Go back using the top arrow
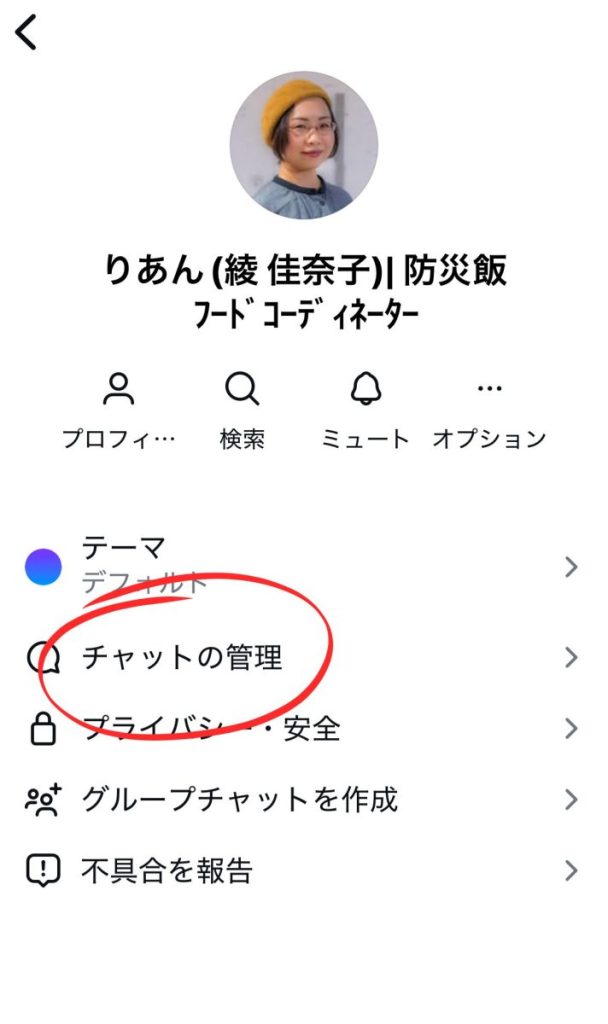The height and width of the screenshot is (1024, 608). coord(26,32)
